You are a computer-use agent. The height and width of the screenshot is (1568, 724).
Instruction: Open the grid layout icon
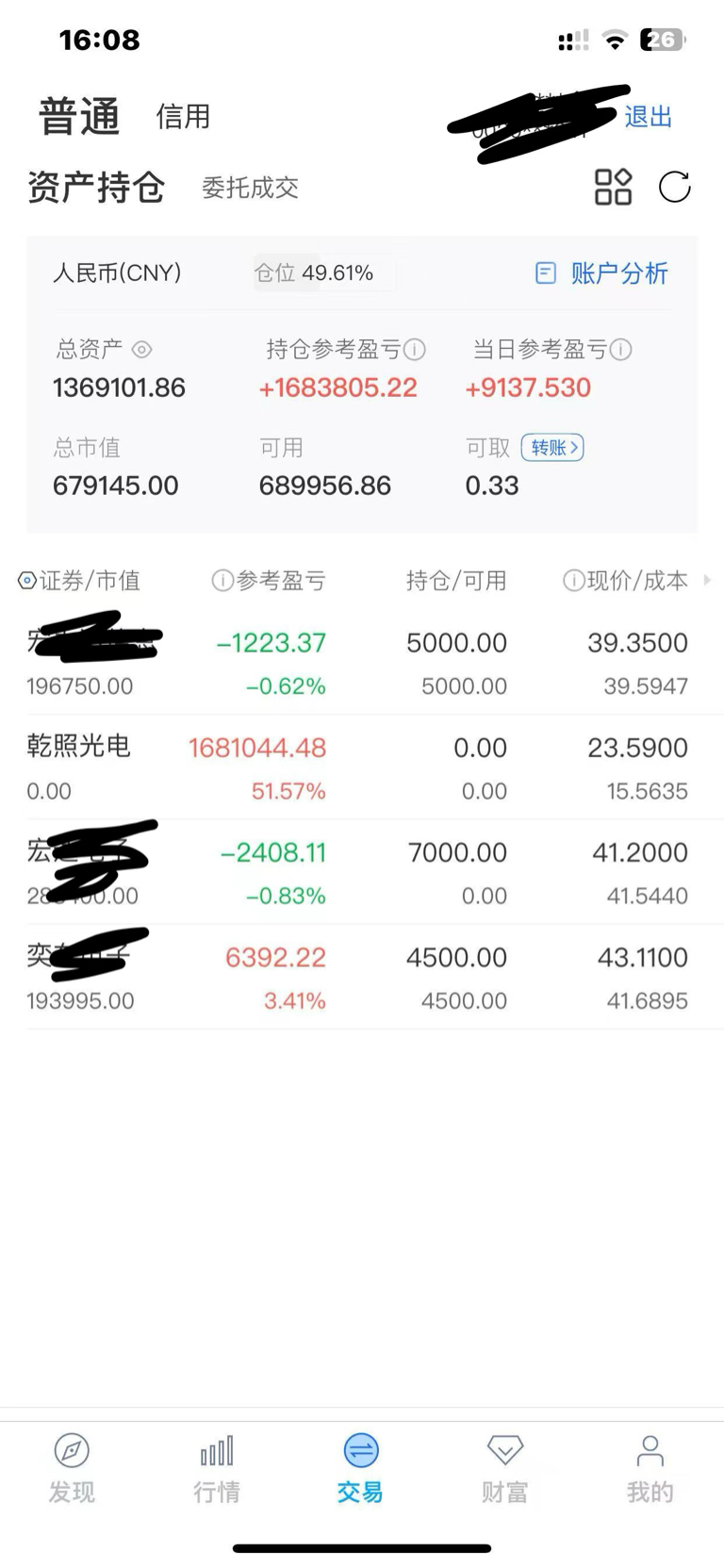pos(613,187)
